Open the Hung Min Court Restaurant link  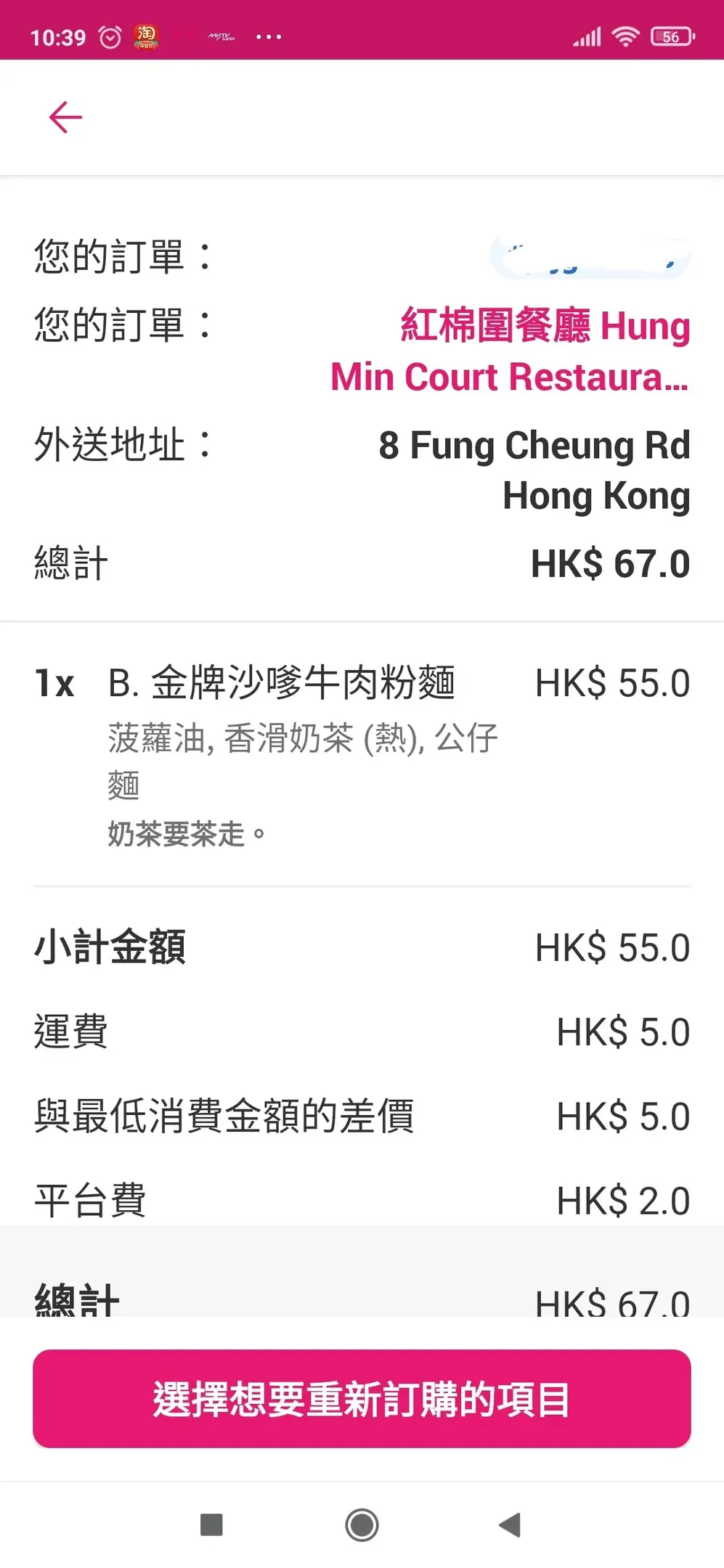(x=510, y=351)
